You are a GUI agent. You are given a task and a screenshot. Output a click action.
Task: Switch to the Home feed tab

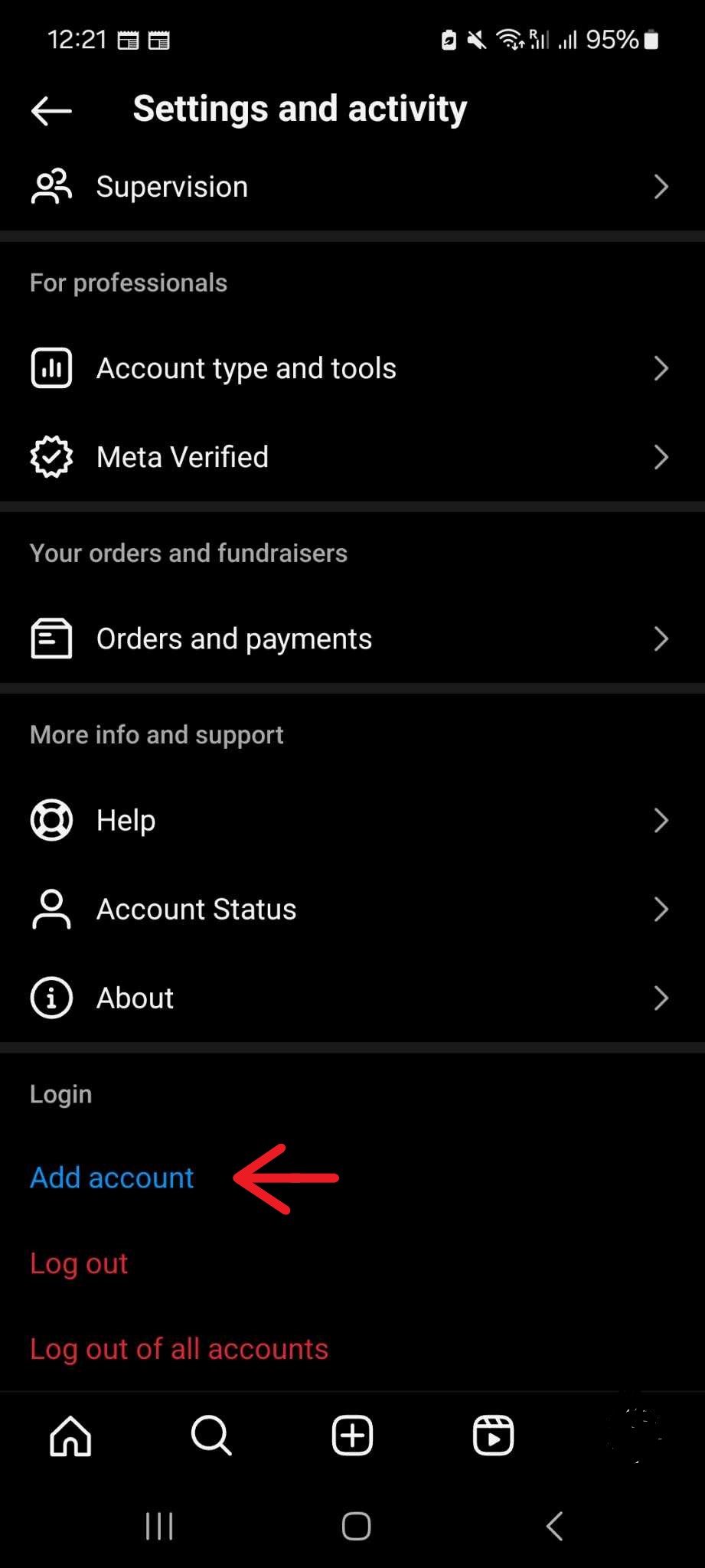[70, 1436]
